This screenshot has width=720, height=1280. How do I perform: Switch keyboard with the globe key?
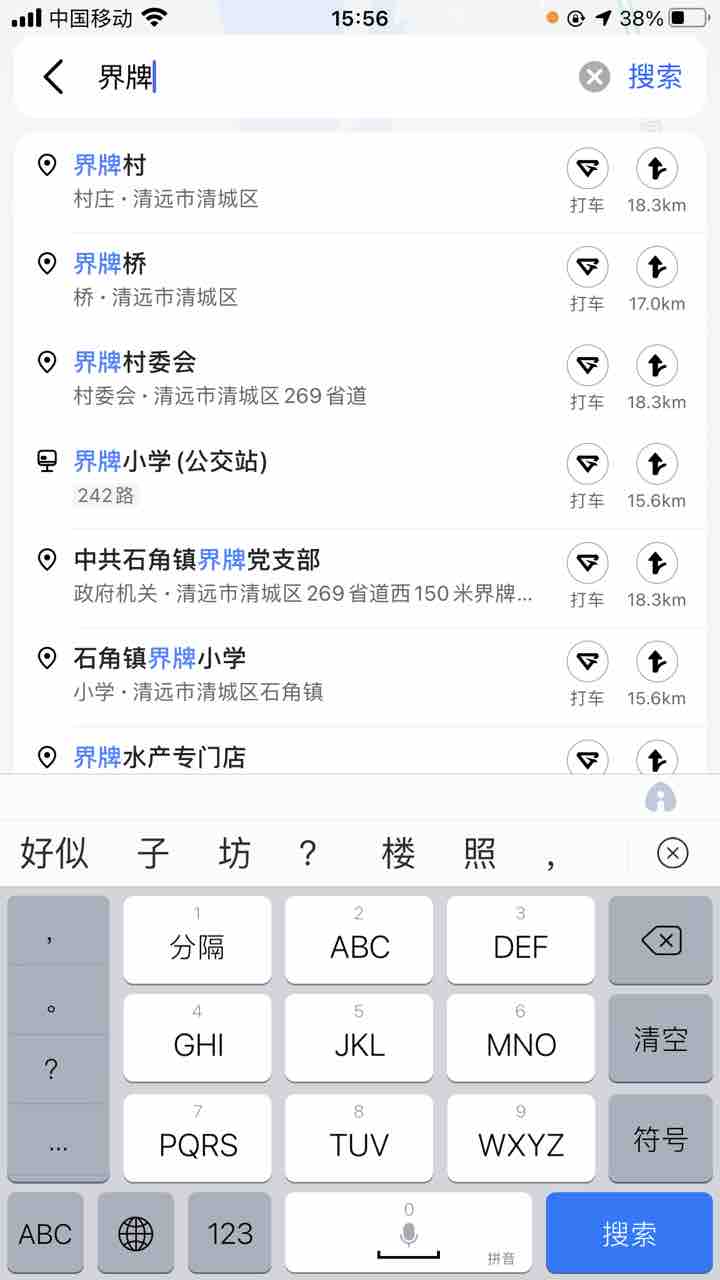click(x=136, y=1233)
